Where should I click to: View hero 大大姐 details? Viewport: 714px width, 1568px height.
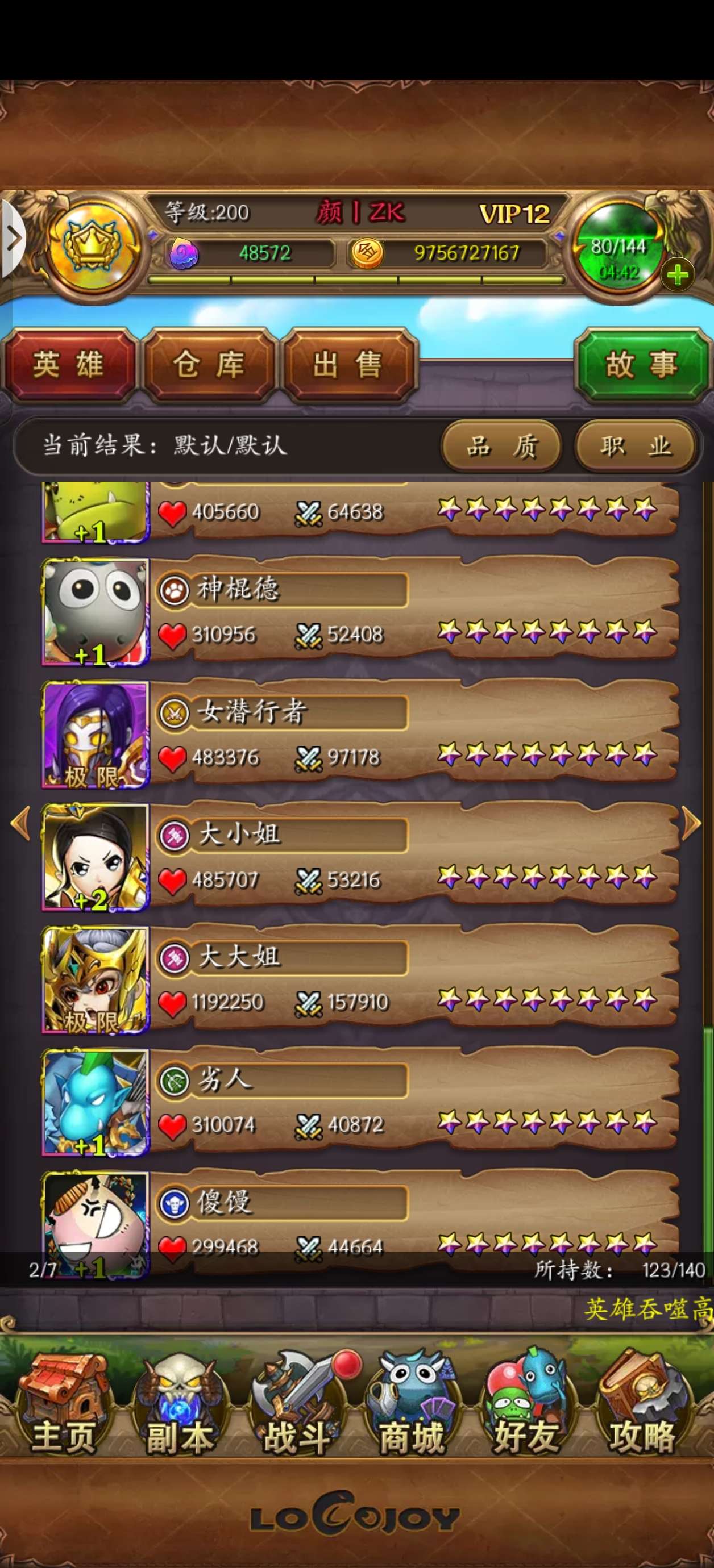coord(359,980)
